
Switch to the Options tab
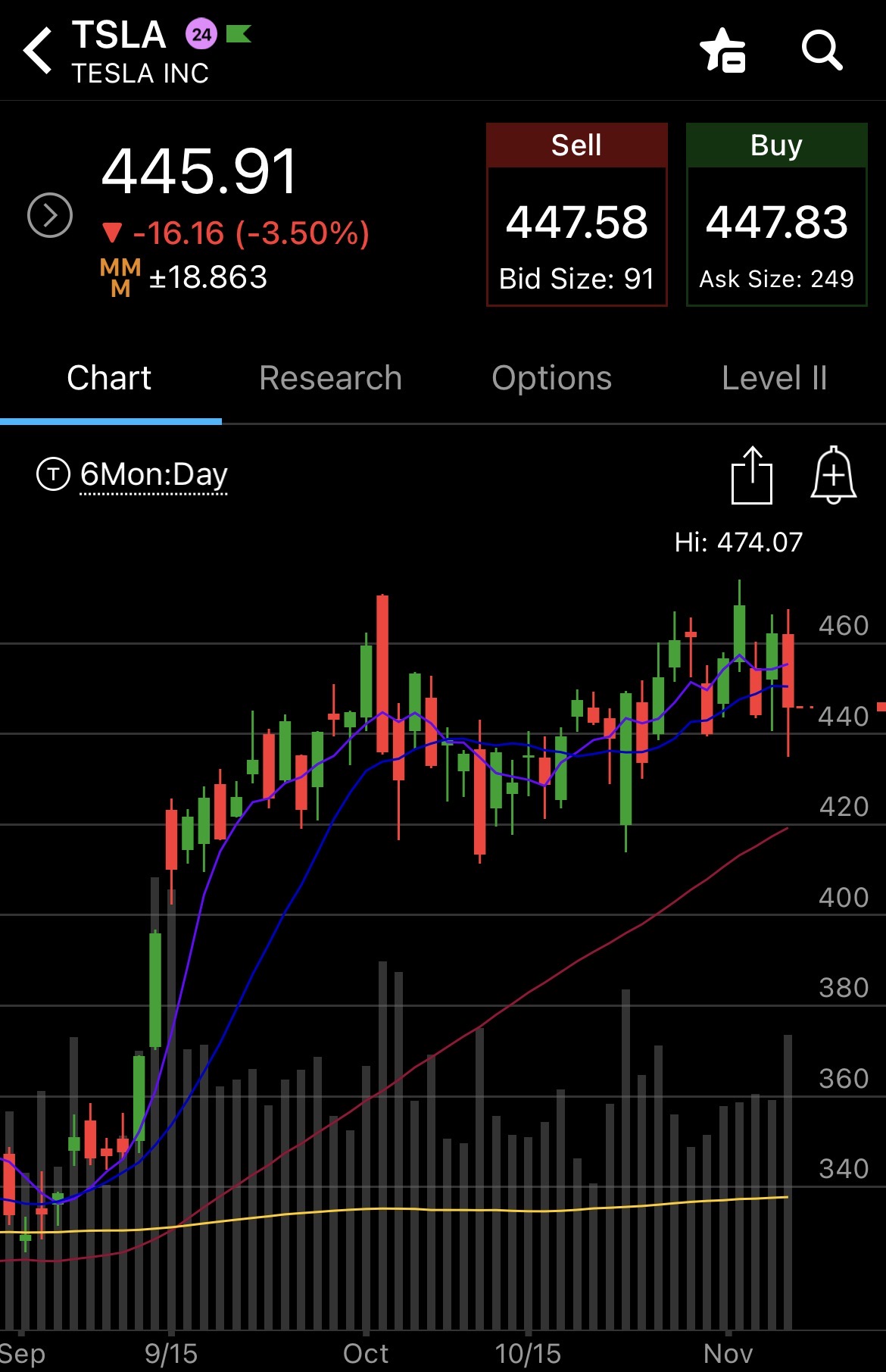[x=551, y=378]
